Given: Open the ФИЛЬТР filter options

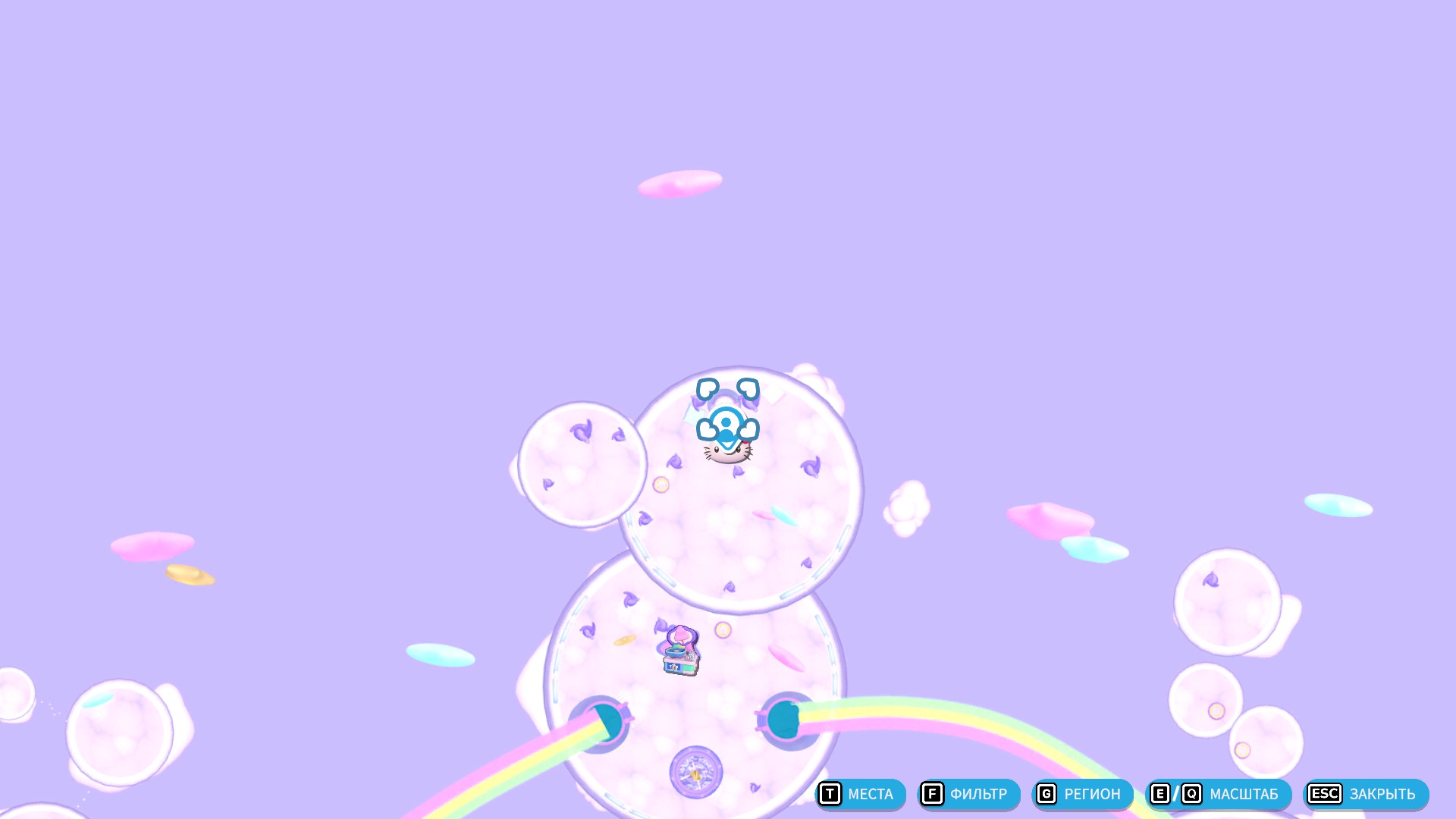Looking at the screenshot, I should [x=968, y=794].
